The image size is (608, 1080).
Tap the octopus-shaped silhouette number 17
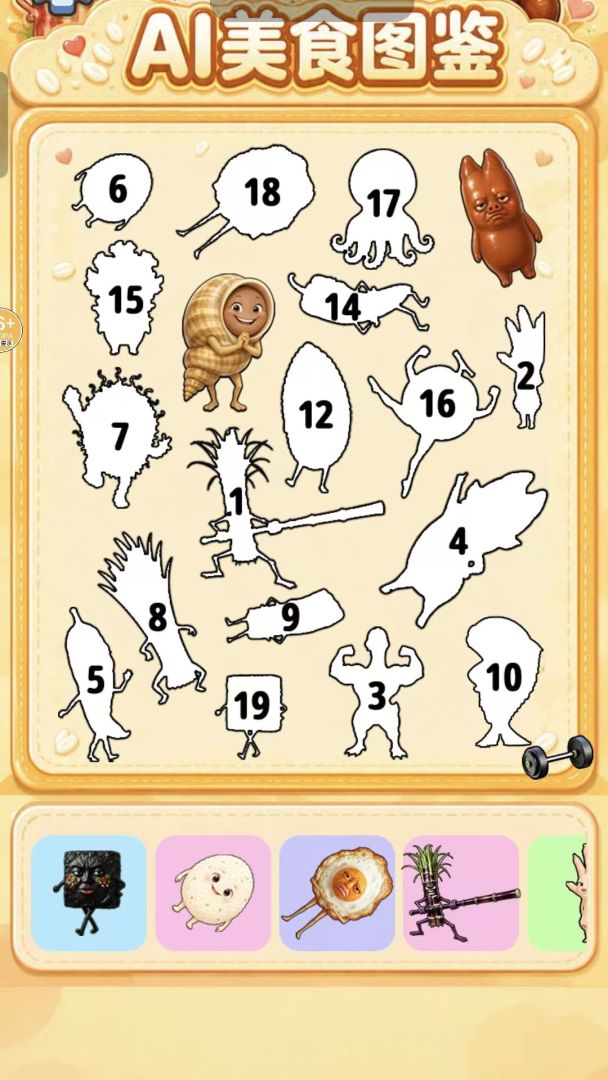pos(383,208)
